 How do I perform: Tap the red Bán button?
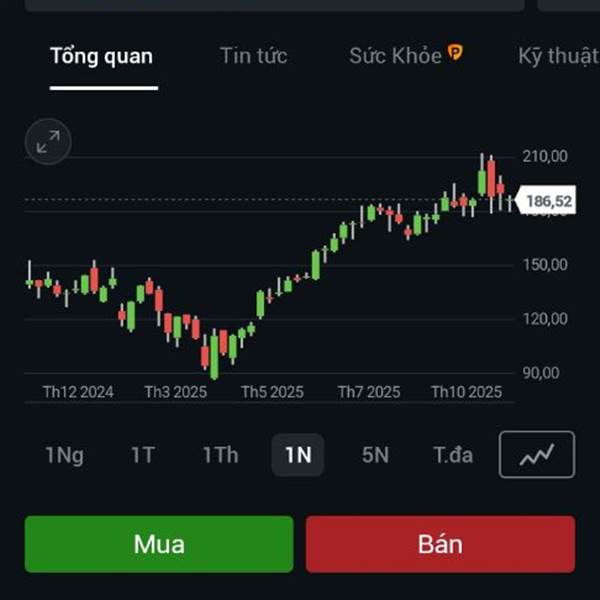(440, 544)
